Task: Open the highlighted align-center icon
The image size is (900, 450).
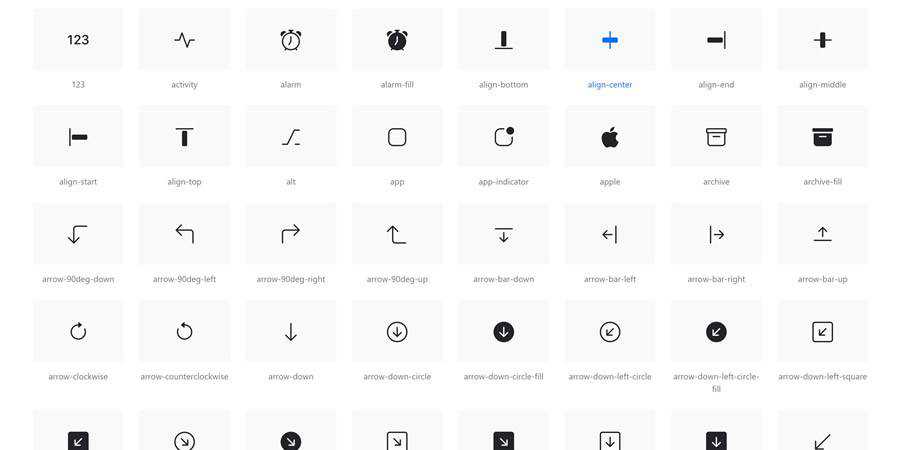Action: 610,40
